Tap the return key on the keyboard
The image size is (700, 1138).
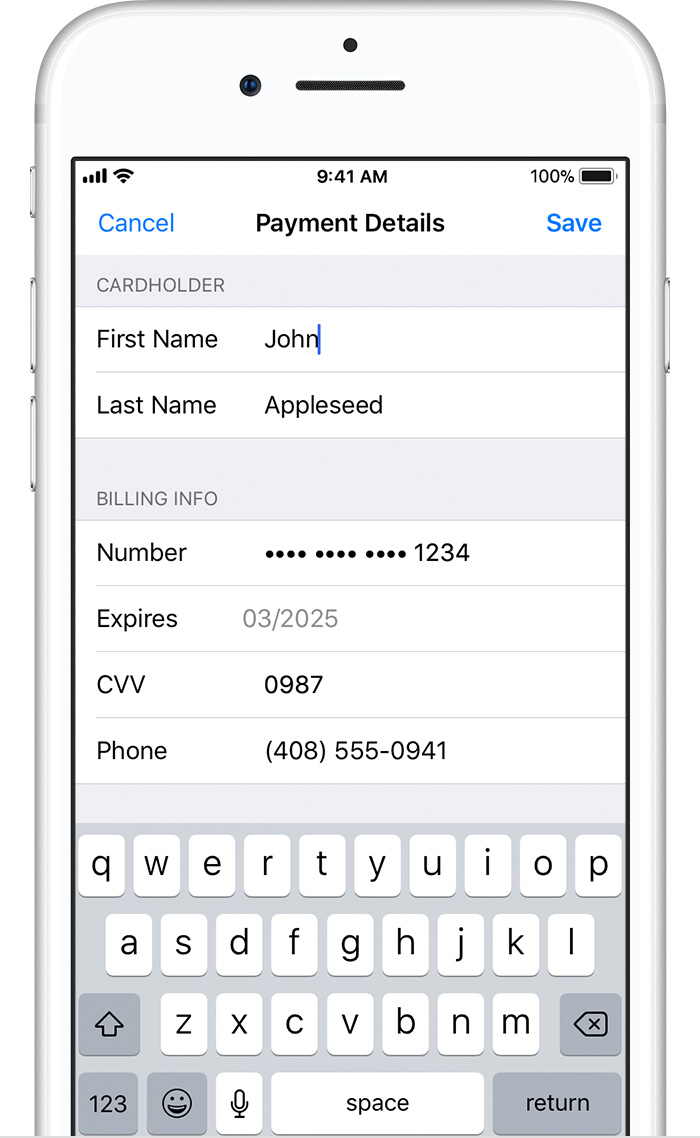pos(557,1103)
